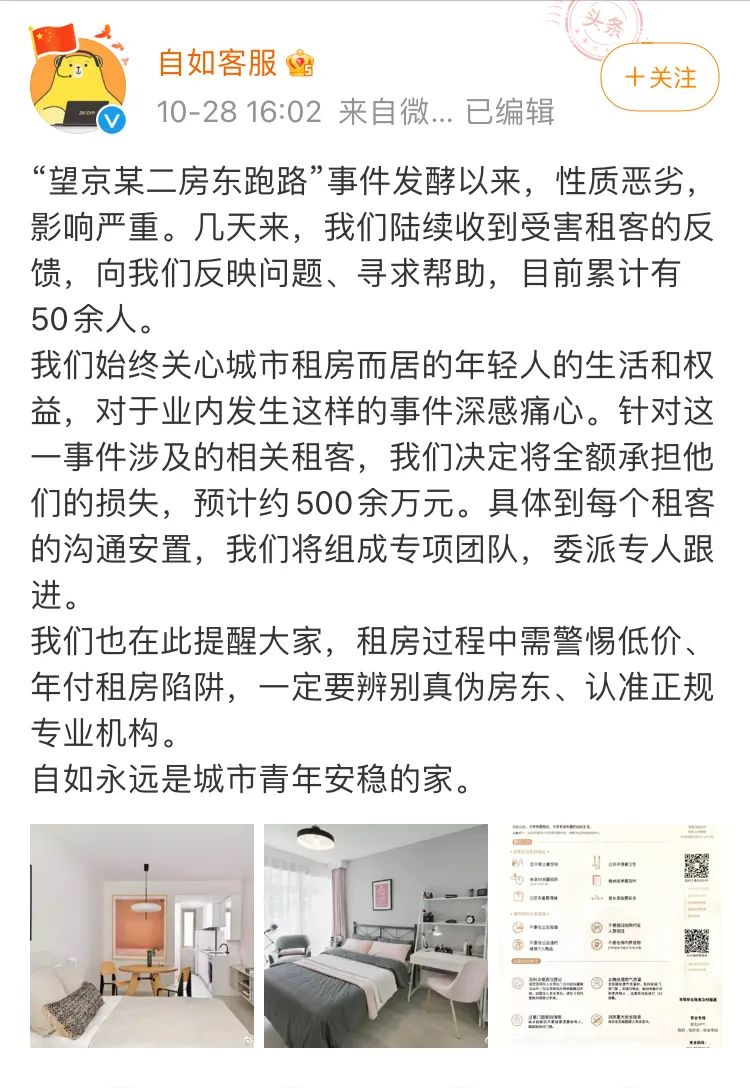Open the safety guide image
750x1088 pixels.
[610, 935]
